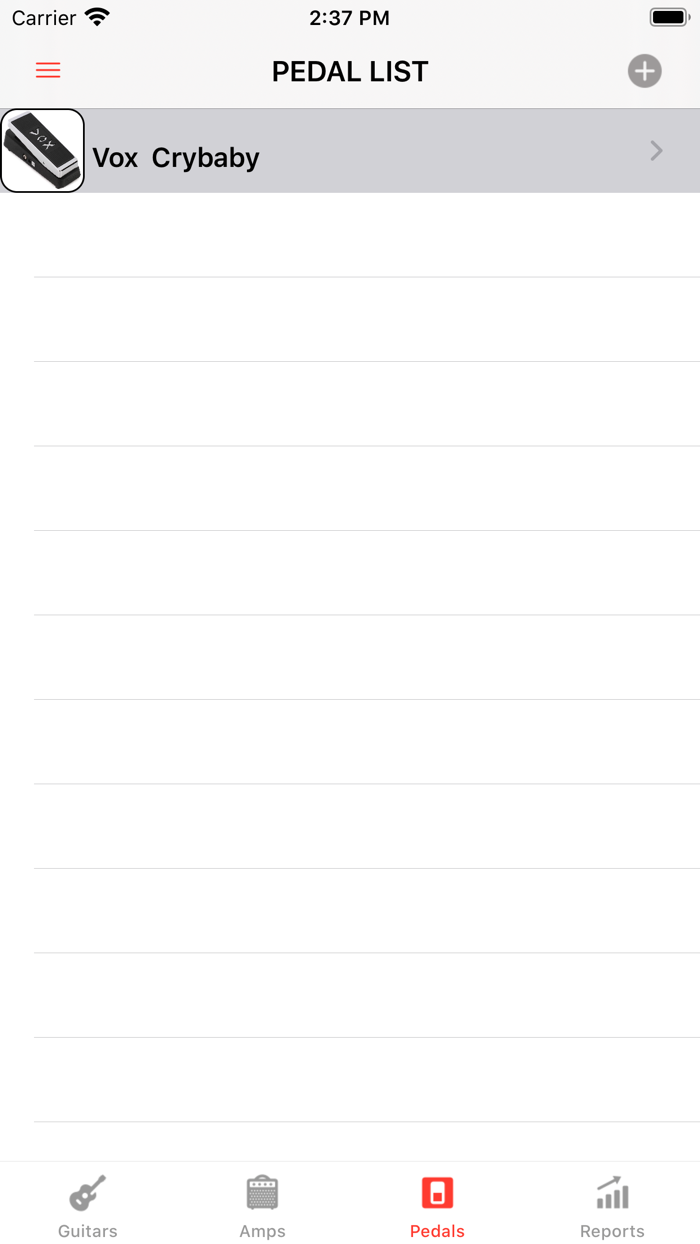
Task: Open the Vox Crybaby pedal
Action: 350,151
